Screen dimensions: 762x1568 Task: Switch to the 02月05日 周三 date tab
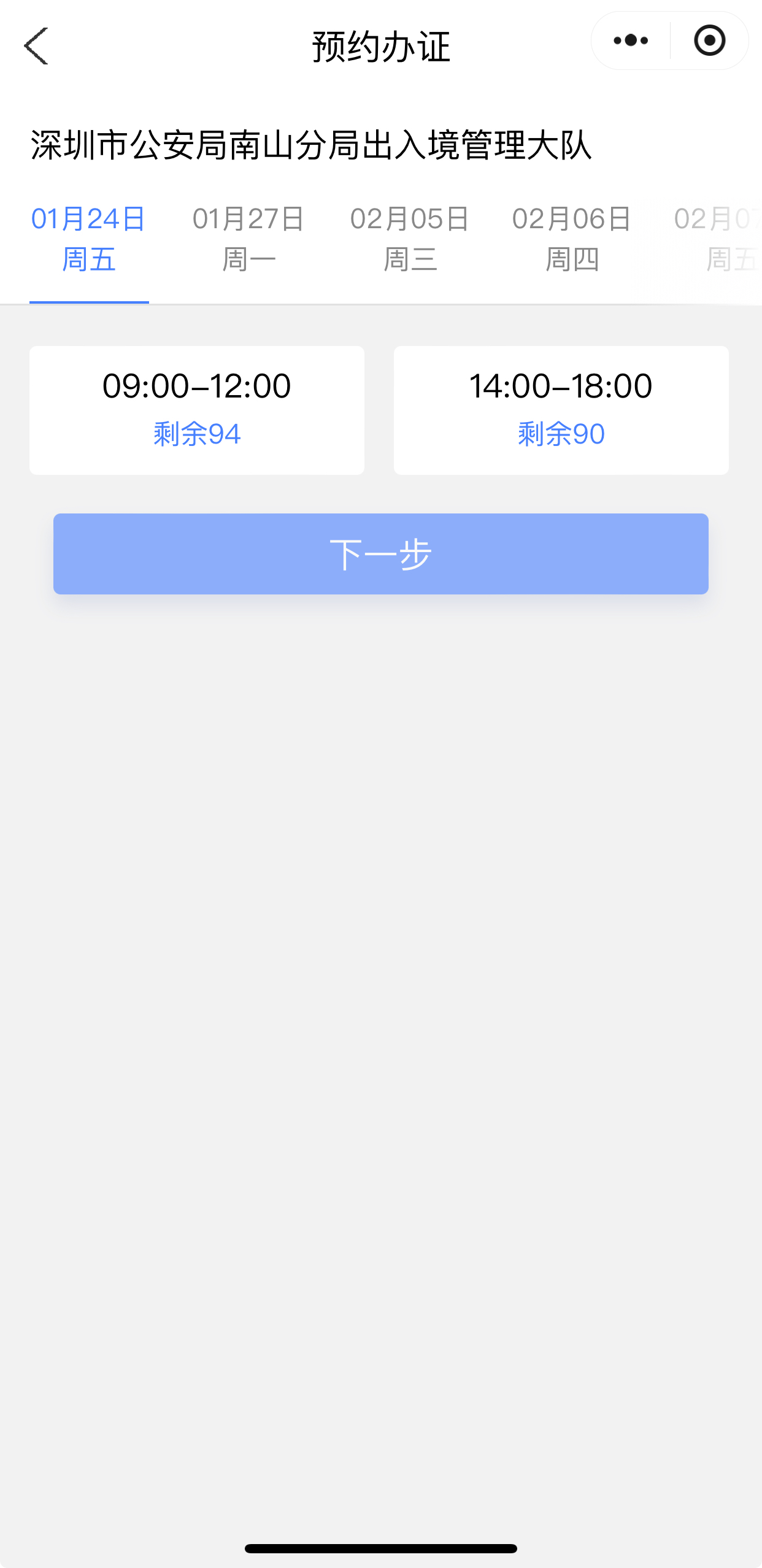[x=410, y=239]
